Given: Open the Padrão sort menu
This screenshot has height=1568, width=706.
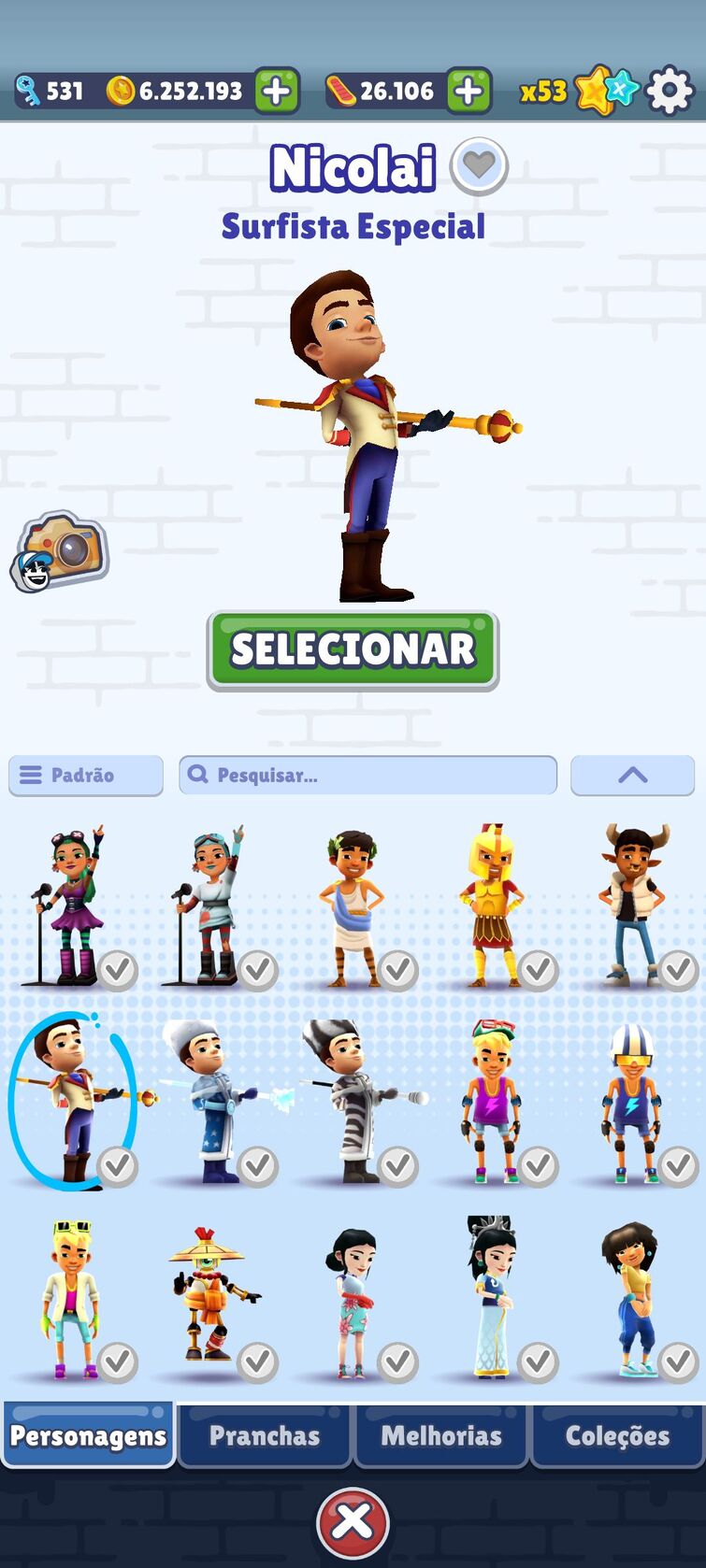Looking at the screenshot, I should [86, 776].
